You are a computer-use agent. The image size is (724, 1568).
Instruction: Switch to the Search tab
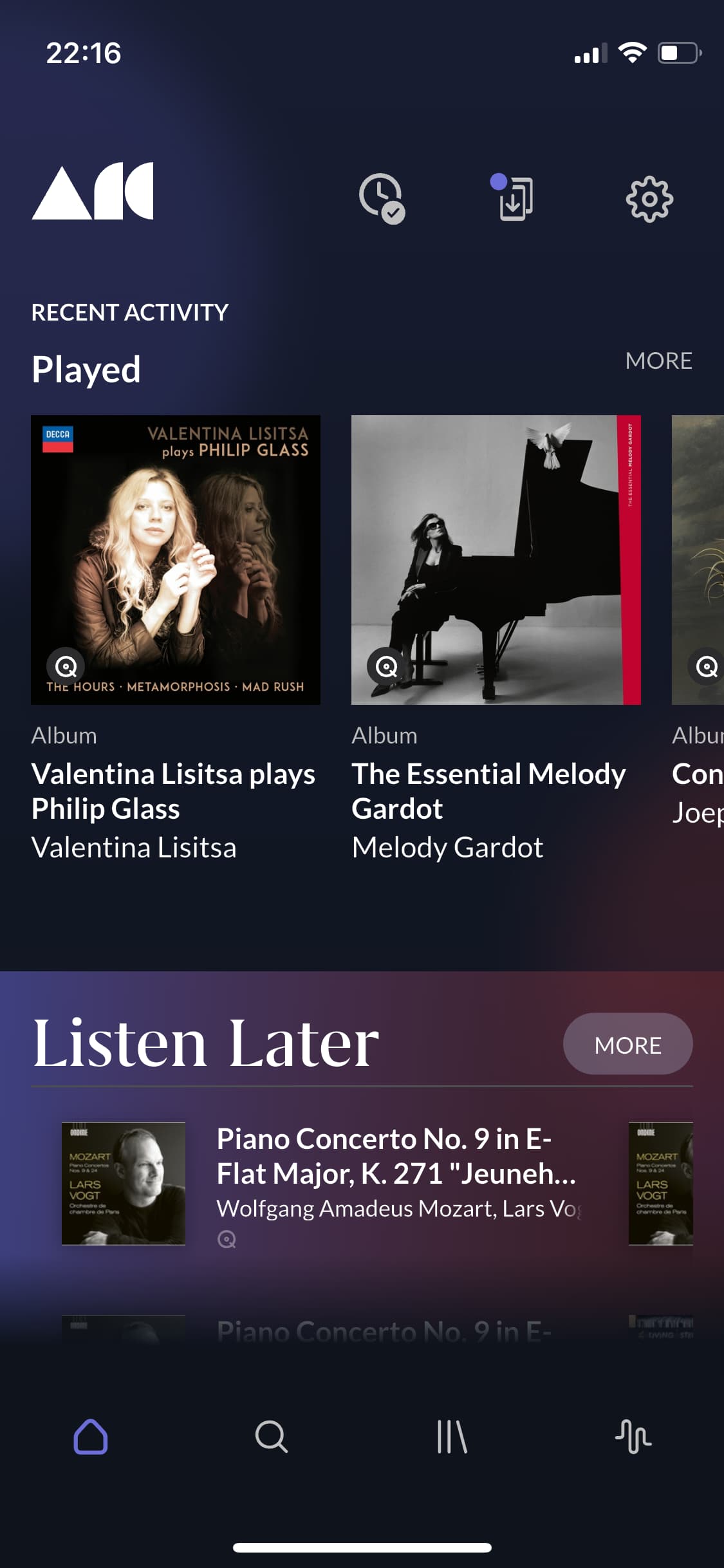point(271,1437)
